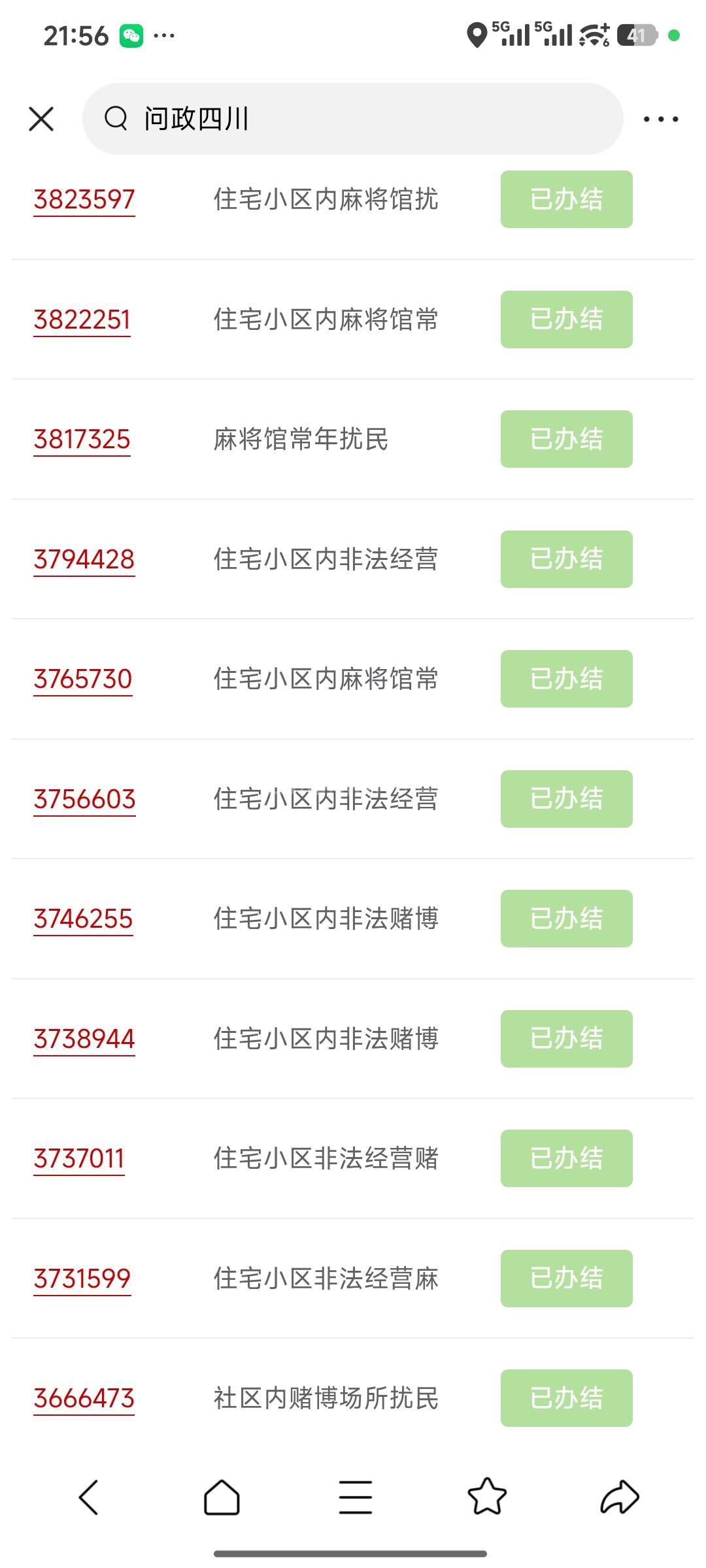View complaint 3666473 details
This screenshot has height=1568, width=706.
click(84, 1398)
